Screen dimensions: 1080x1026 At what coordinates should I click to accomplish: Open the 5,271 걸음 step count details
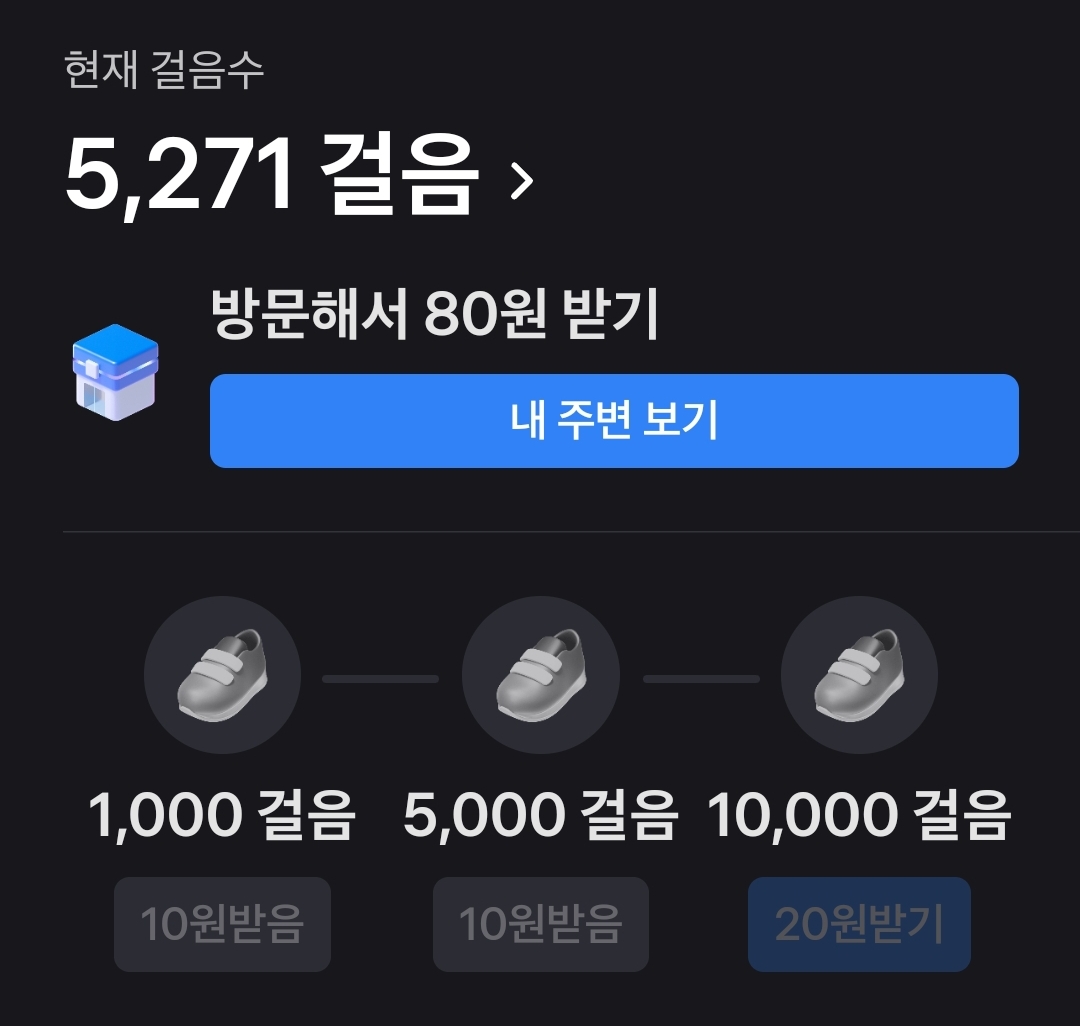(300, 177)
